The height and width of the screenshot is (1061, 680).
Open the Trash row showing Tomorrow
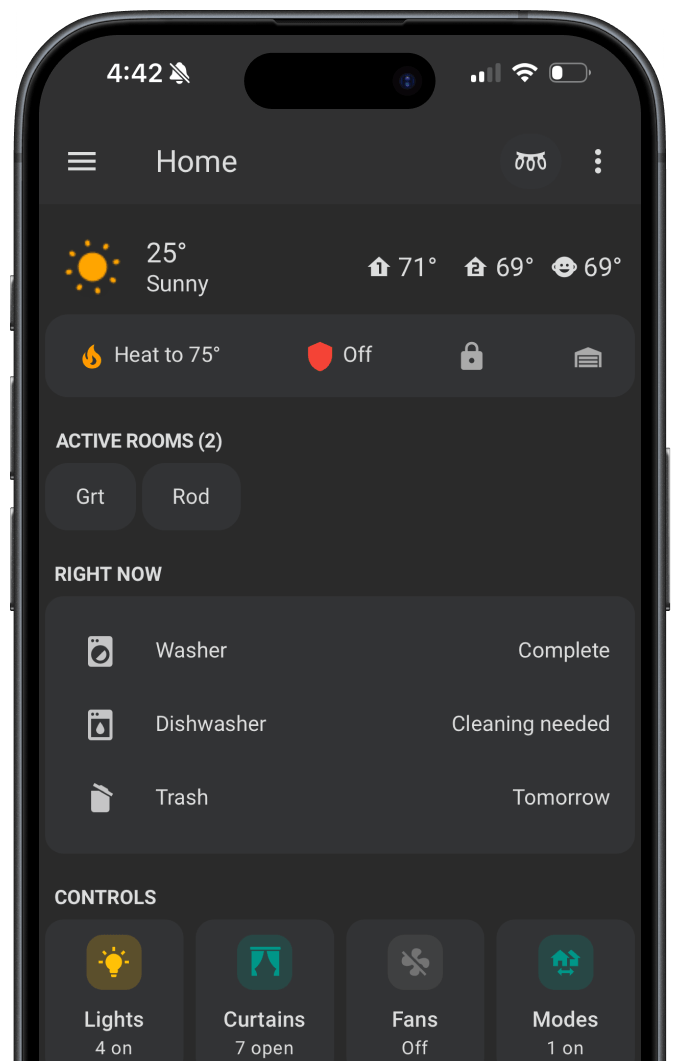340,798
